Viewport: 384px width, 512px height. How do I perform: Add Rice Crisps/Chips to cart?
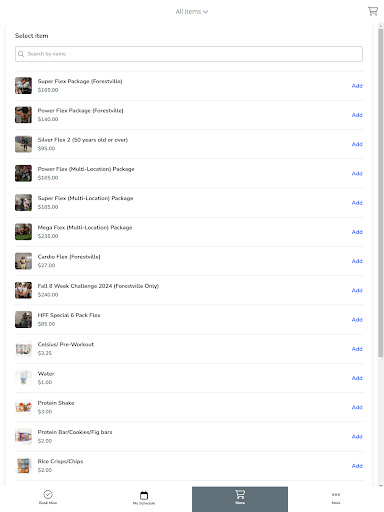click(x=357, y=466)
